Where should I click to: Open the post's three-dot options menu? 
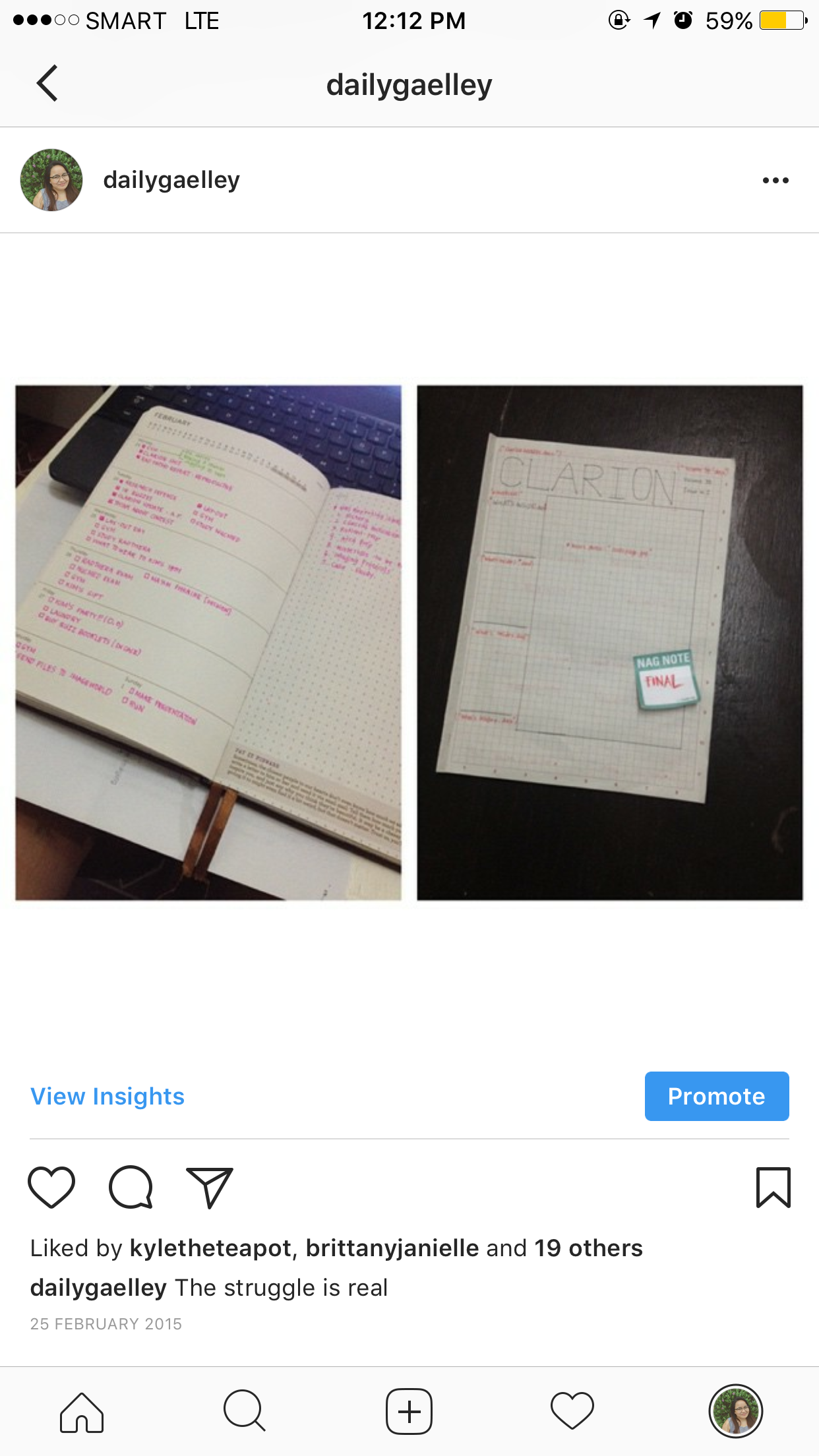[775, 180]
